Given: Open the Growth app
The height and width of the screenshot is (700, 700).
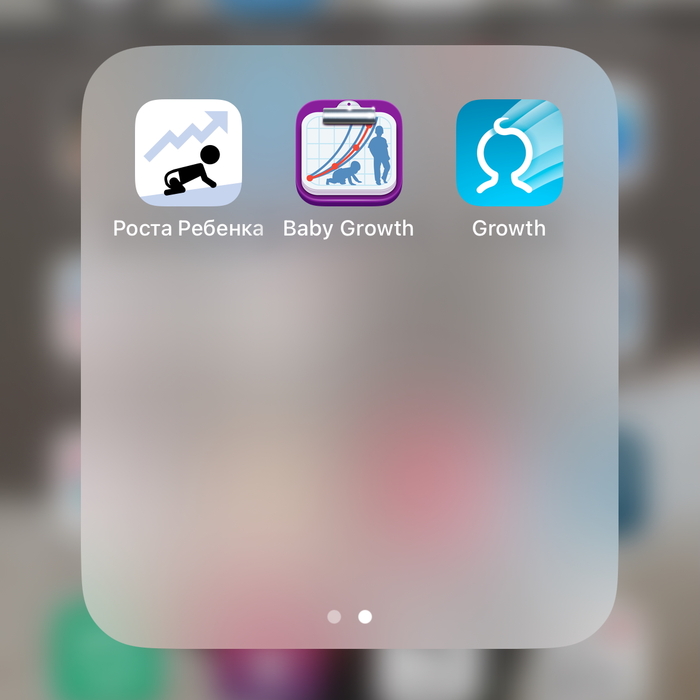Looking at the screenshot, I should click(x=509, y=152).
